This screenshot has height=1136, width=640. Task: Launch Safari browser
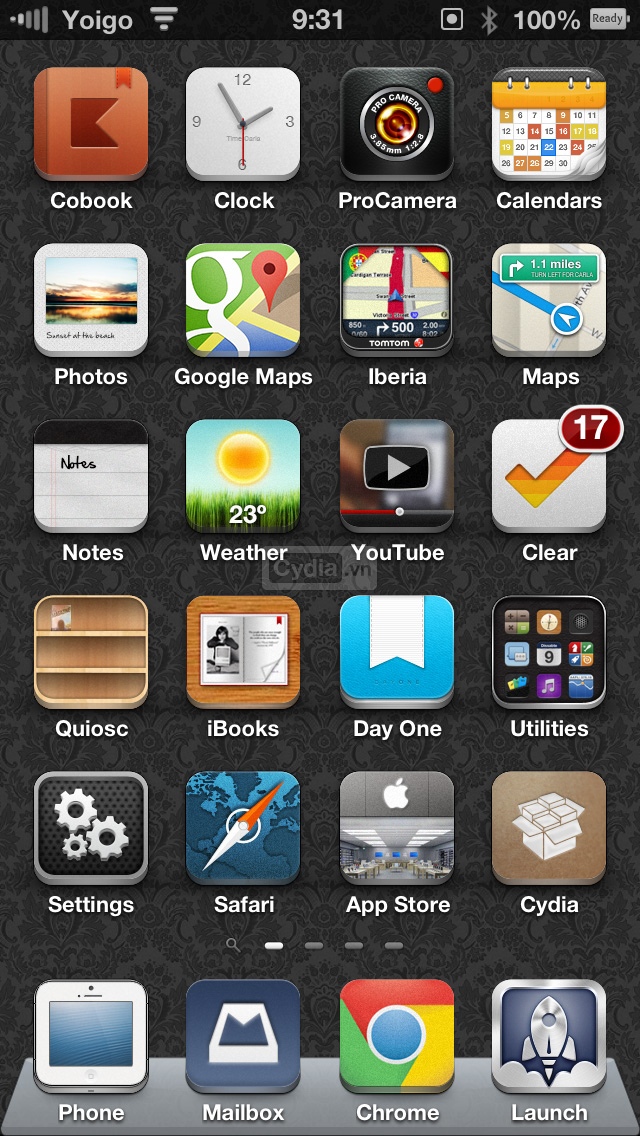click(243, 827)
